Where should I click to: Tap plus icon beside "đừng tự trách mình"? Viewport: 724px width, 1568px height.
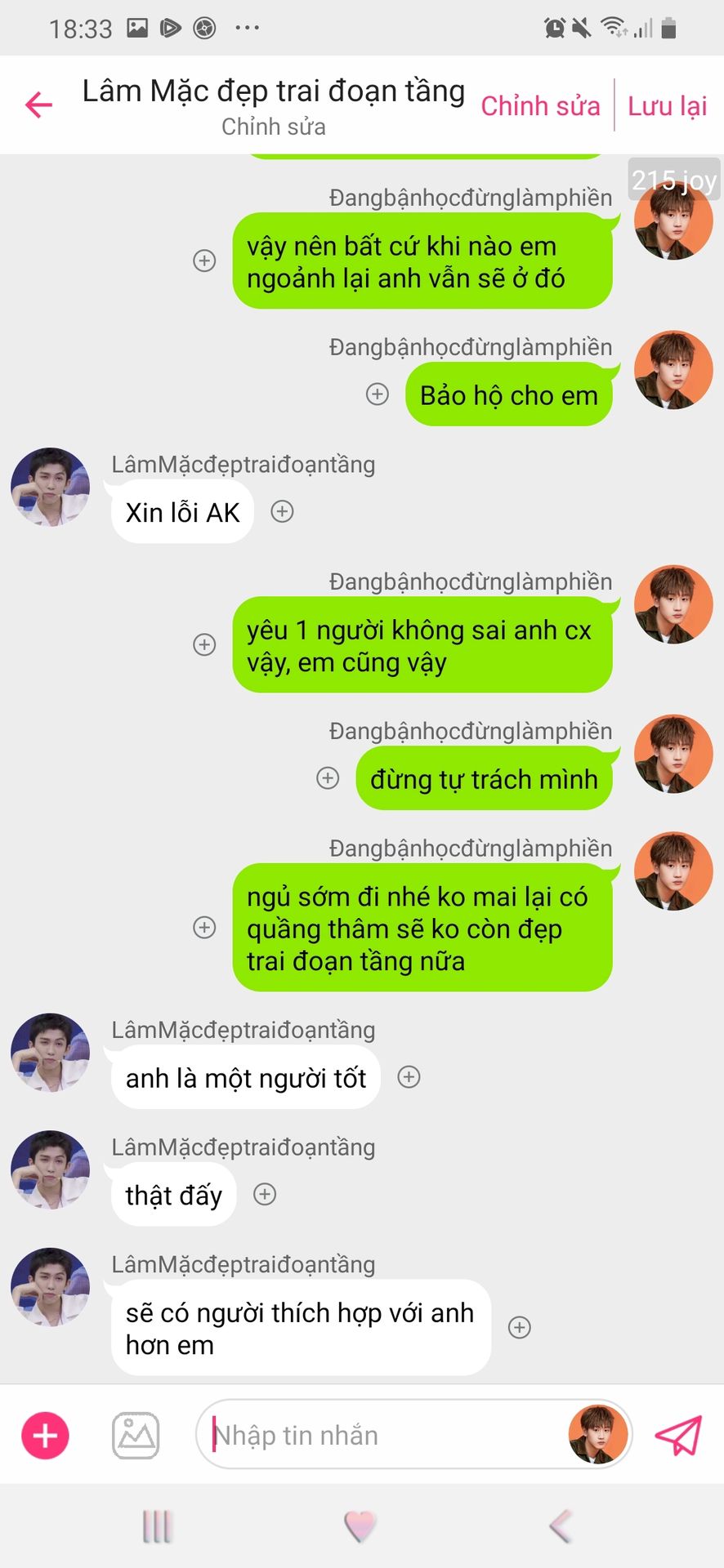click(x=328, y=778)
